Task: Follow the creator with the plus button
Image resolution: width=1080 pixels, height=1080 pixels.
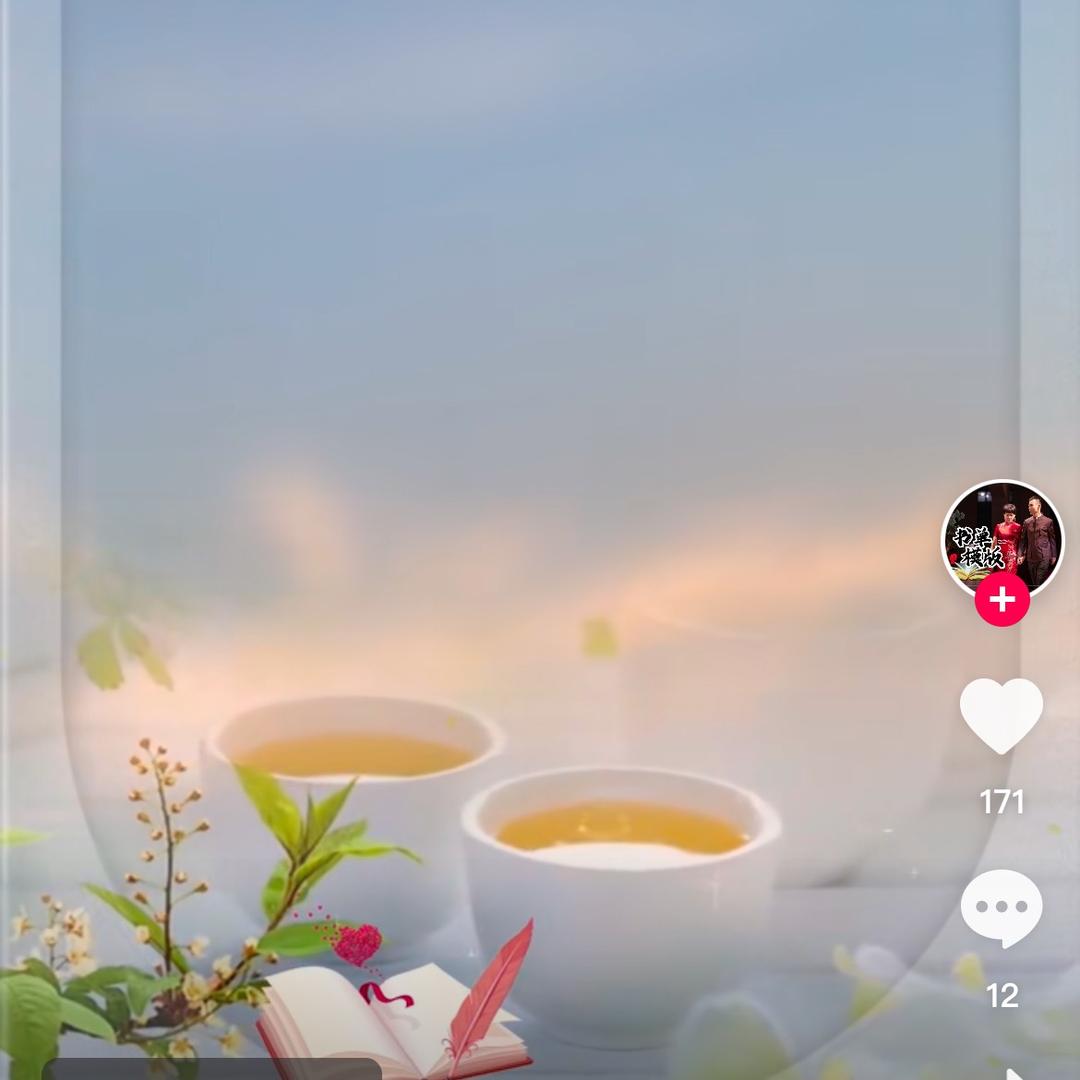Action: pyautogui.click(x=1002, y=599)
